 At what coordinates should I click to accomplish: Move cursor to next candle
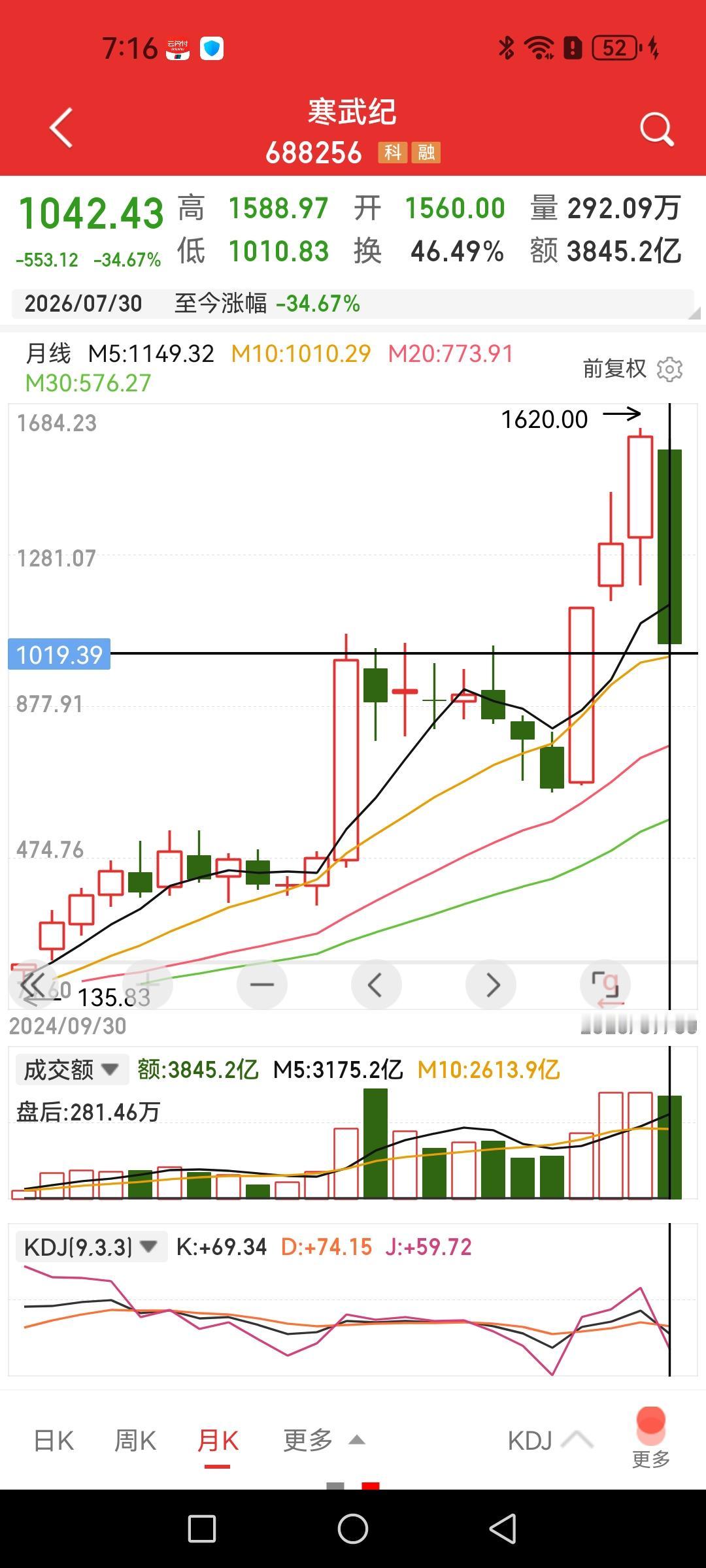coord(491,985)
